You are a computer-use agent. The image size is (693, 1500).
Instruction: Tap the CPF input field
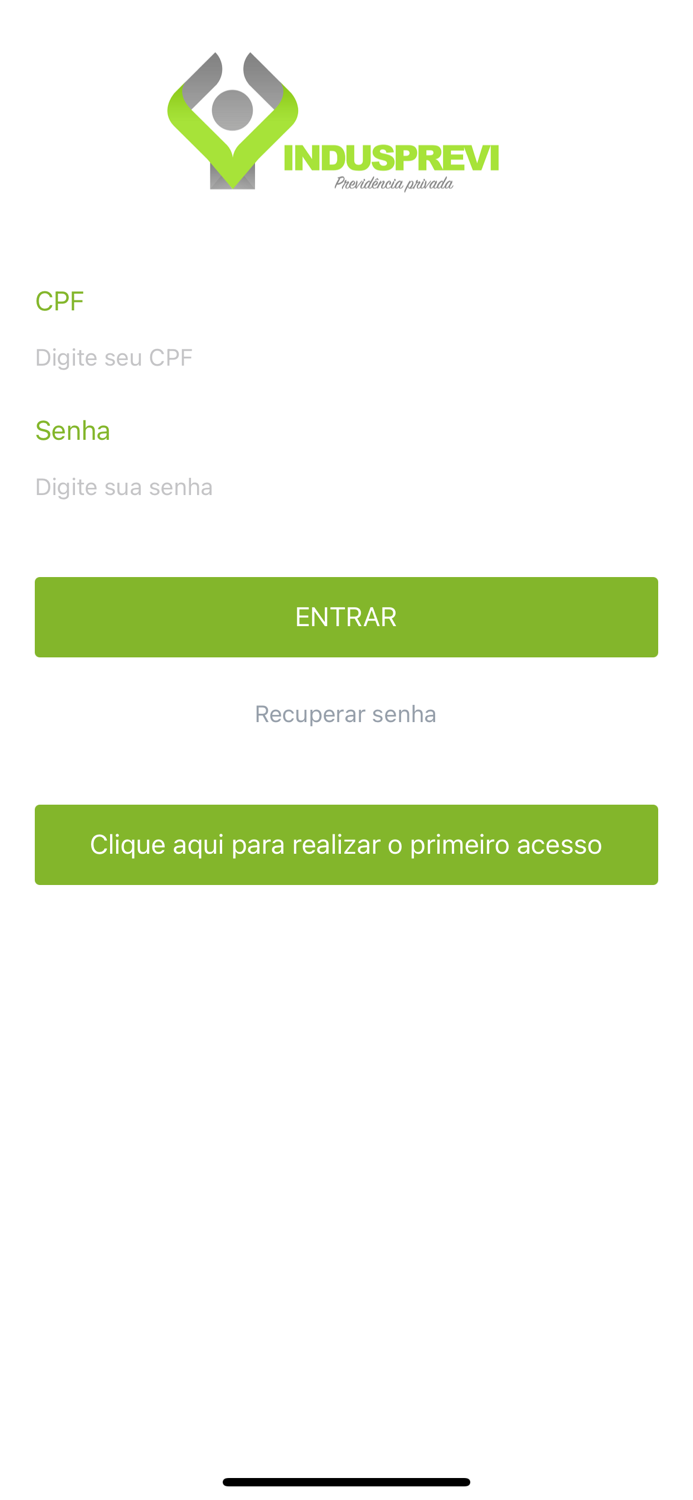[346, 358]
